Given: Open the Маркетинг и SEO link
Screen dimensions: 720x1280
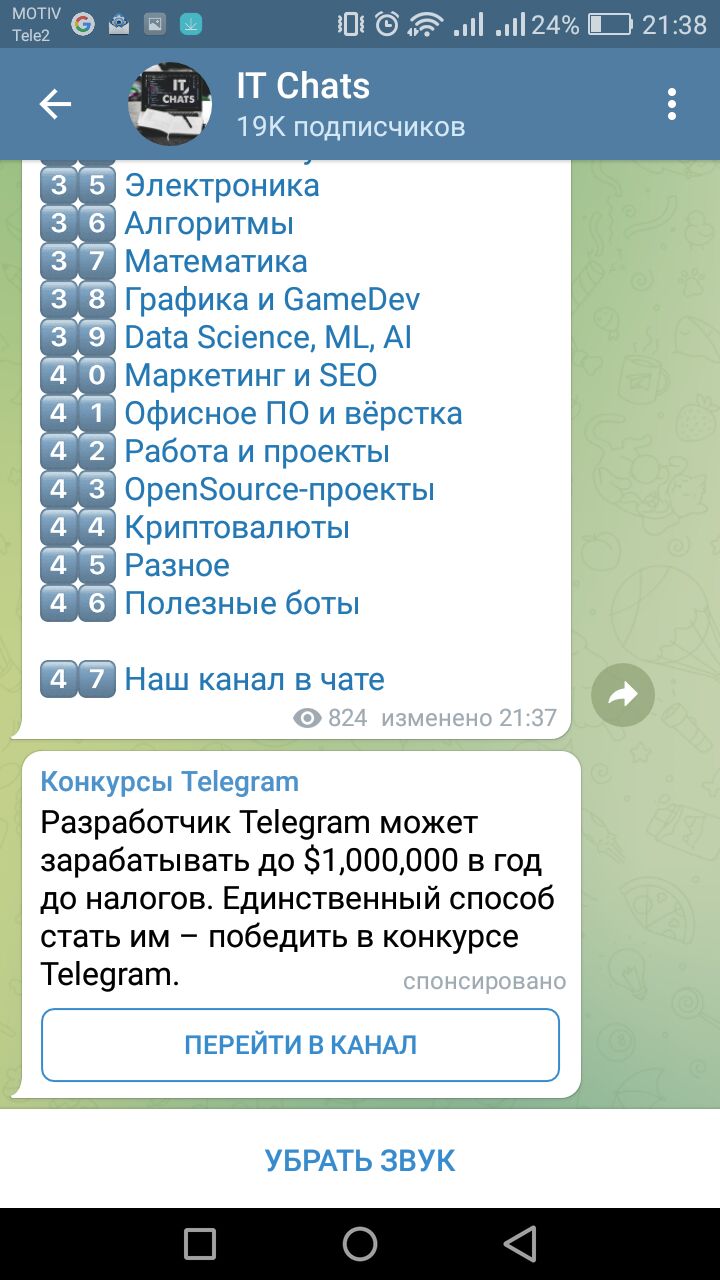Looking at the screenshot, I should [250, 375].
